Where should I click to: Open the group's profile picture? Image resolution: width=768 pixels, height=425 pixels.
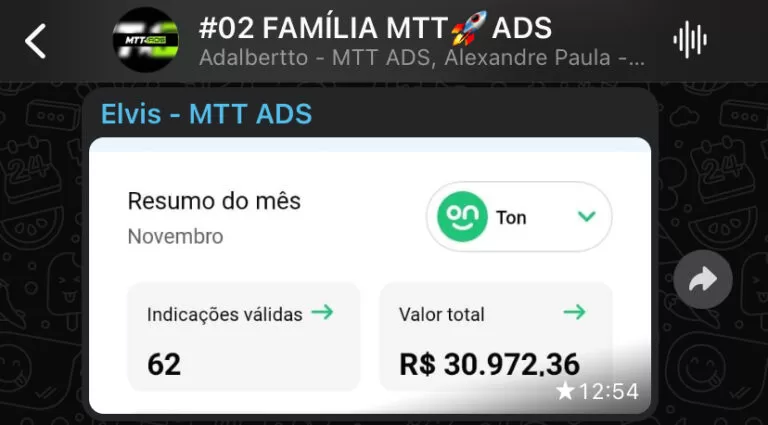point(146,41)
